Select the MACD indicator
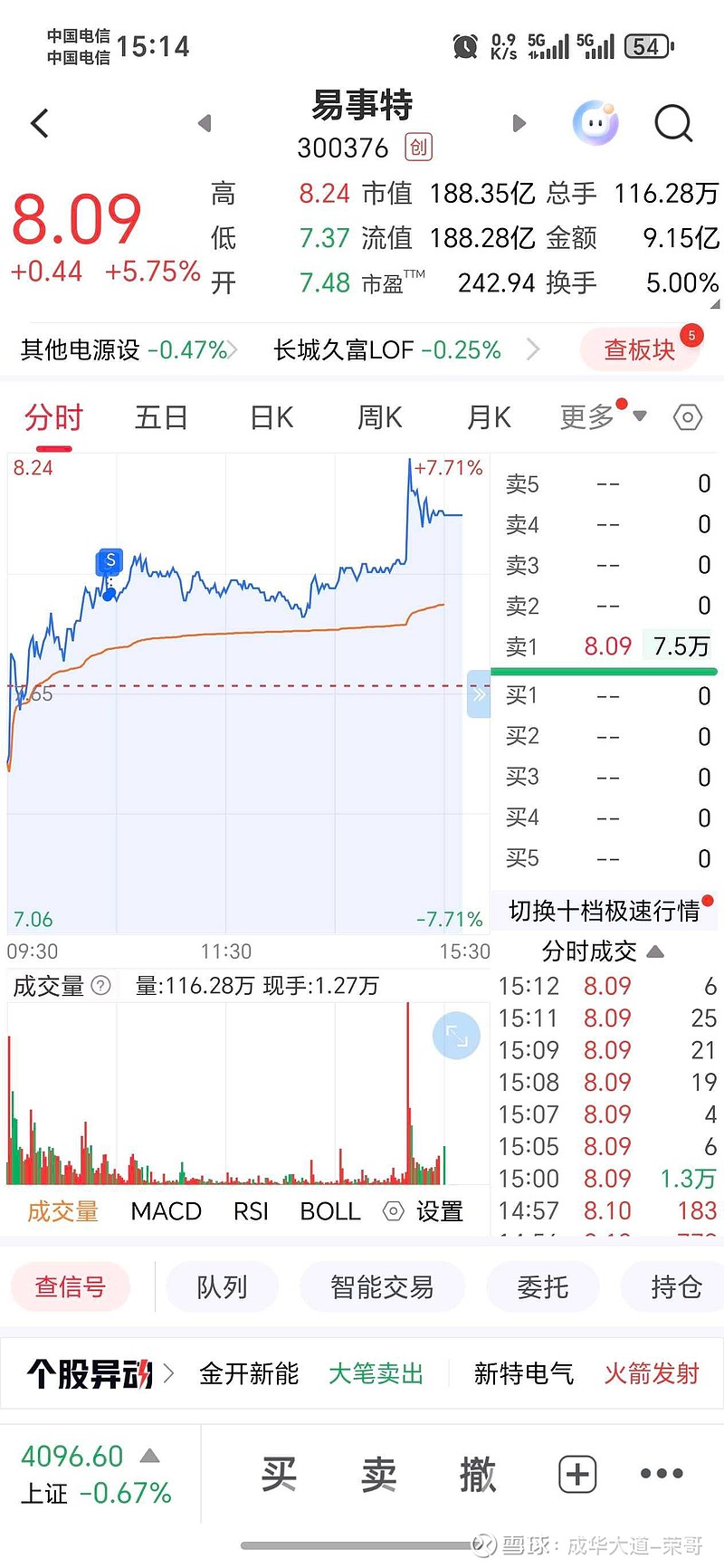This screenshot has width=724, height=1568. point(166,1211)
